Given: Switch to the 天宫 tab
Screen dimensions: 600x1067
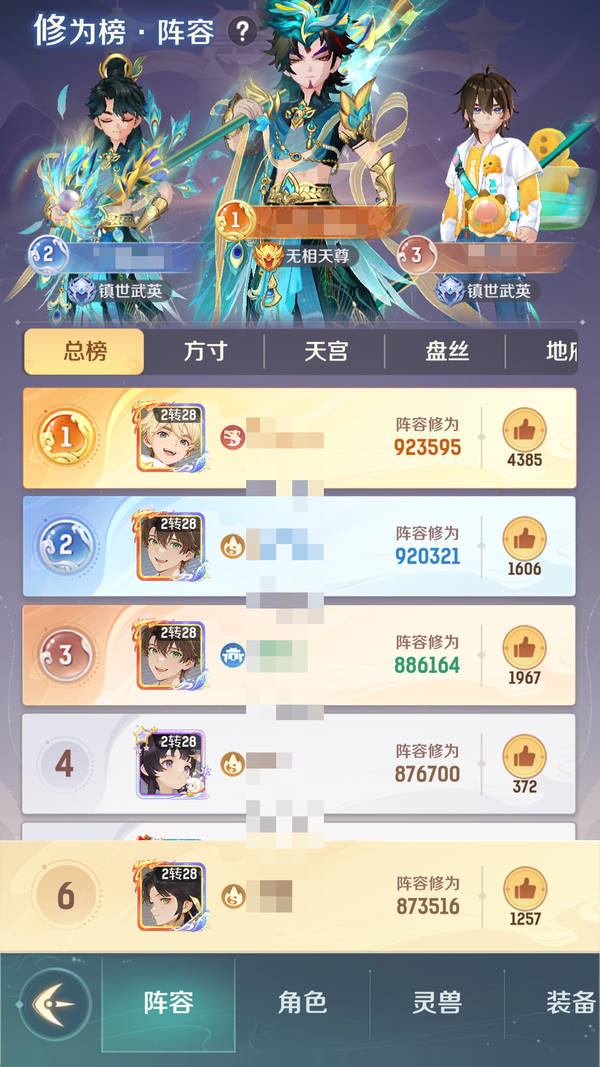Looking at the screenshot, I should pos(326,352).
